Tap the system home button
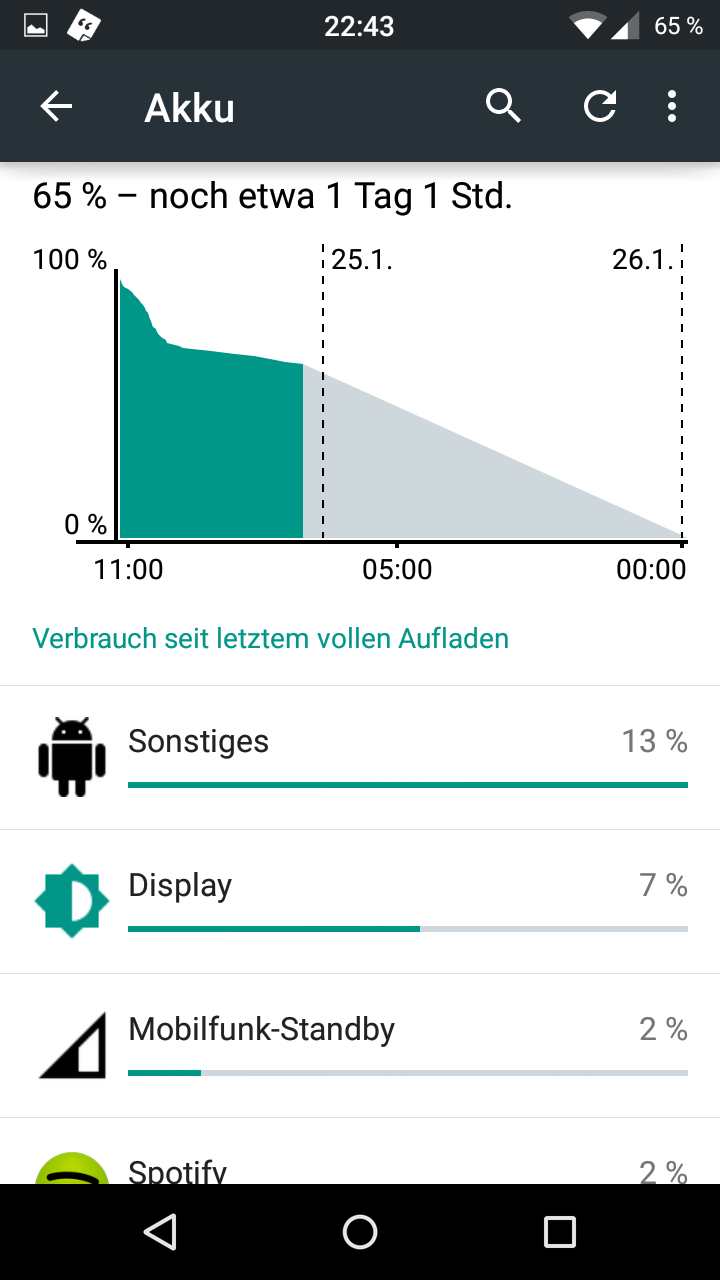This screenshot has width=720, height=1280. (360, 1232)
